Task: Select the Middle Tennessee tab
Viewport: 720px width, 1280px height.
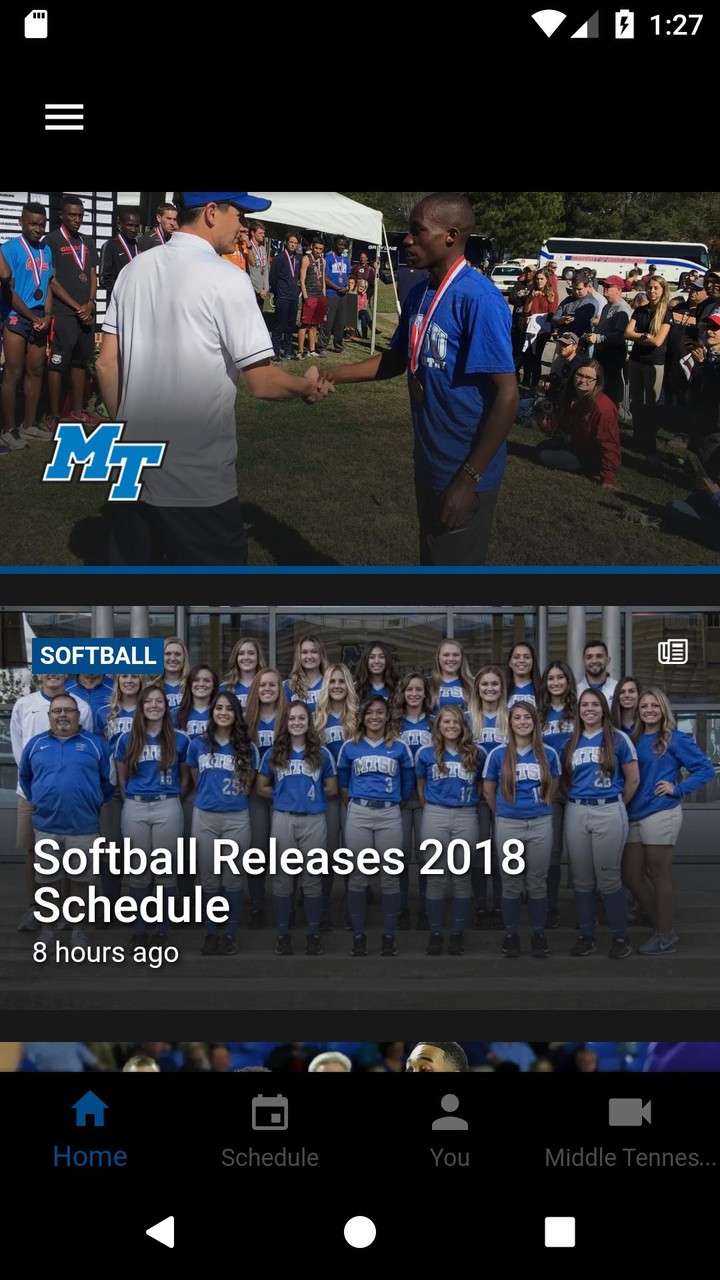Action: [x=629, y=1131]
